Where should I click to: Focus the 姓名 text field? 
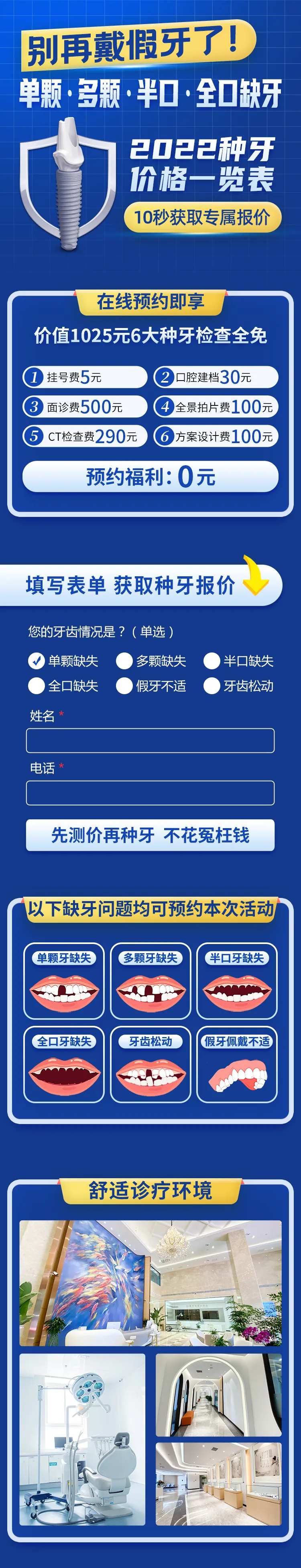coord(150,741)
